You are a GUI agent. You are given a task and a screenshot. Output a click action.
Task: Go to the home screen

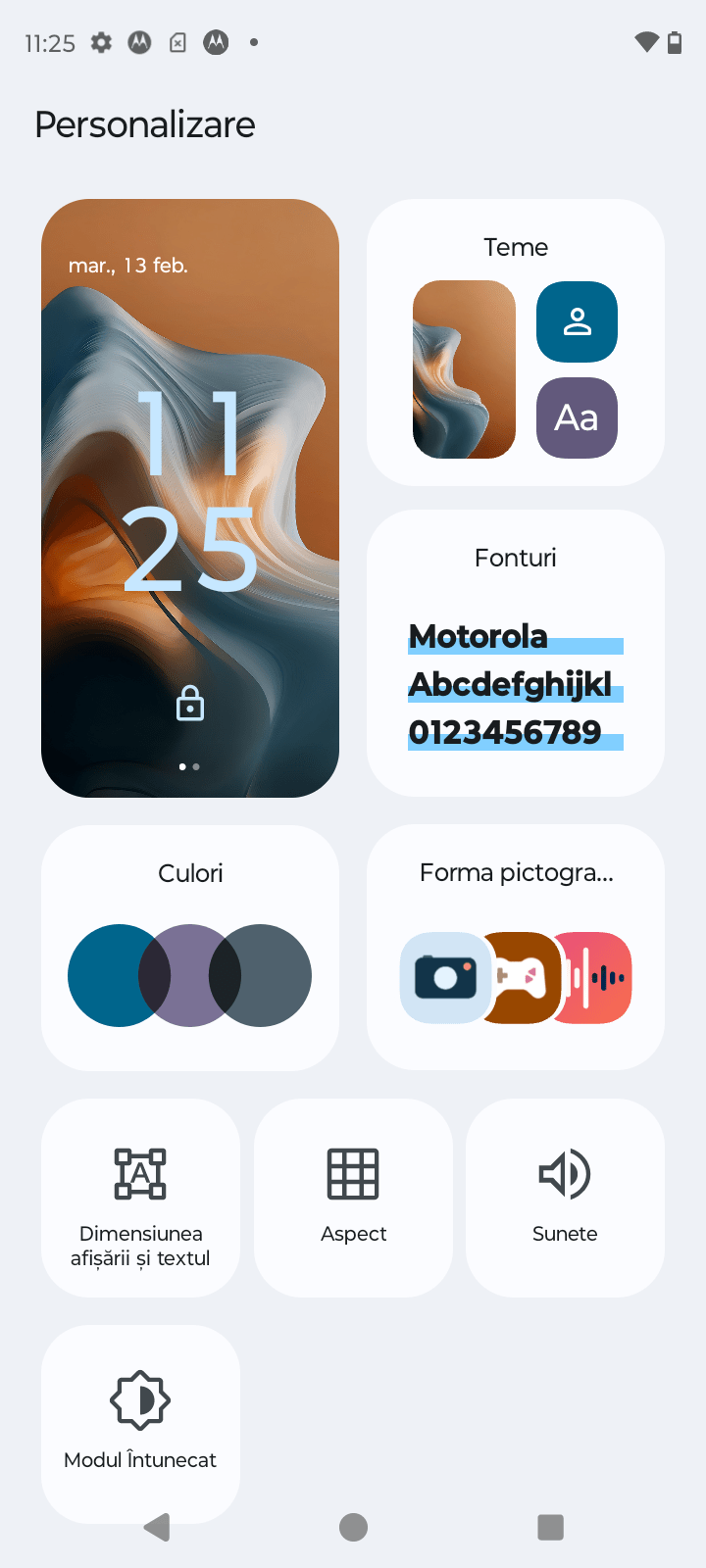tap(353, 1527)
